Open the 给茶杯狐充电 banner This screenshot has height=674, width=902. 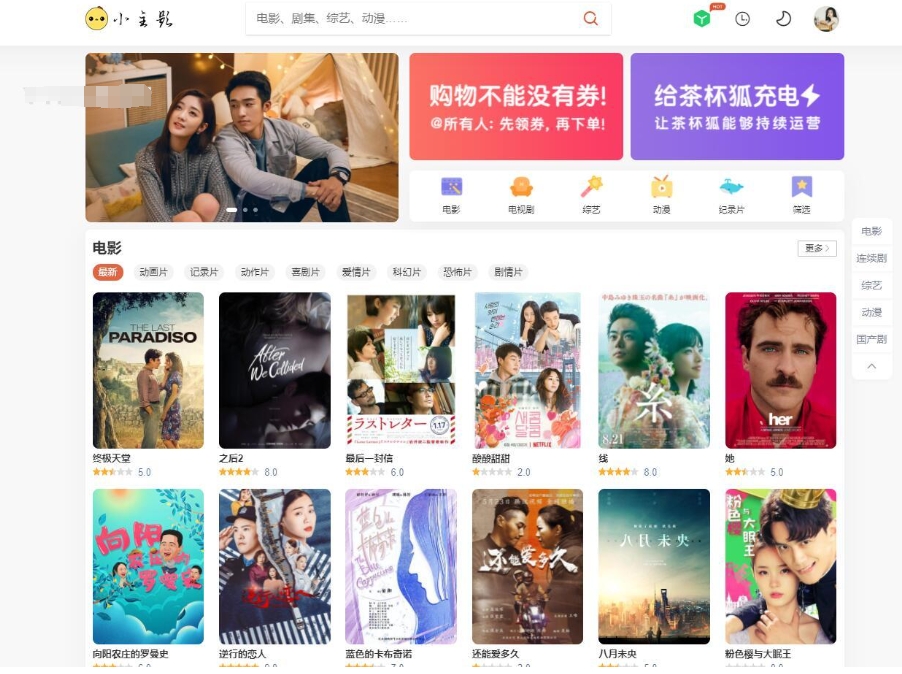click(737, 106)
